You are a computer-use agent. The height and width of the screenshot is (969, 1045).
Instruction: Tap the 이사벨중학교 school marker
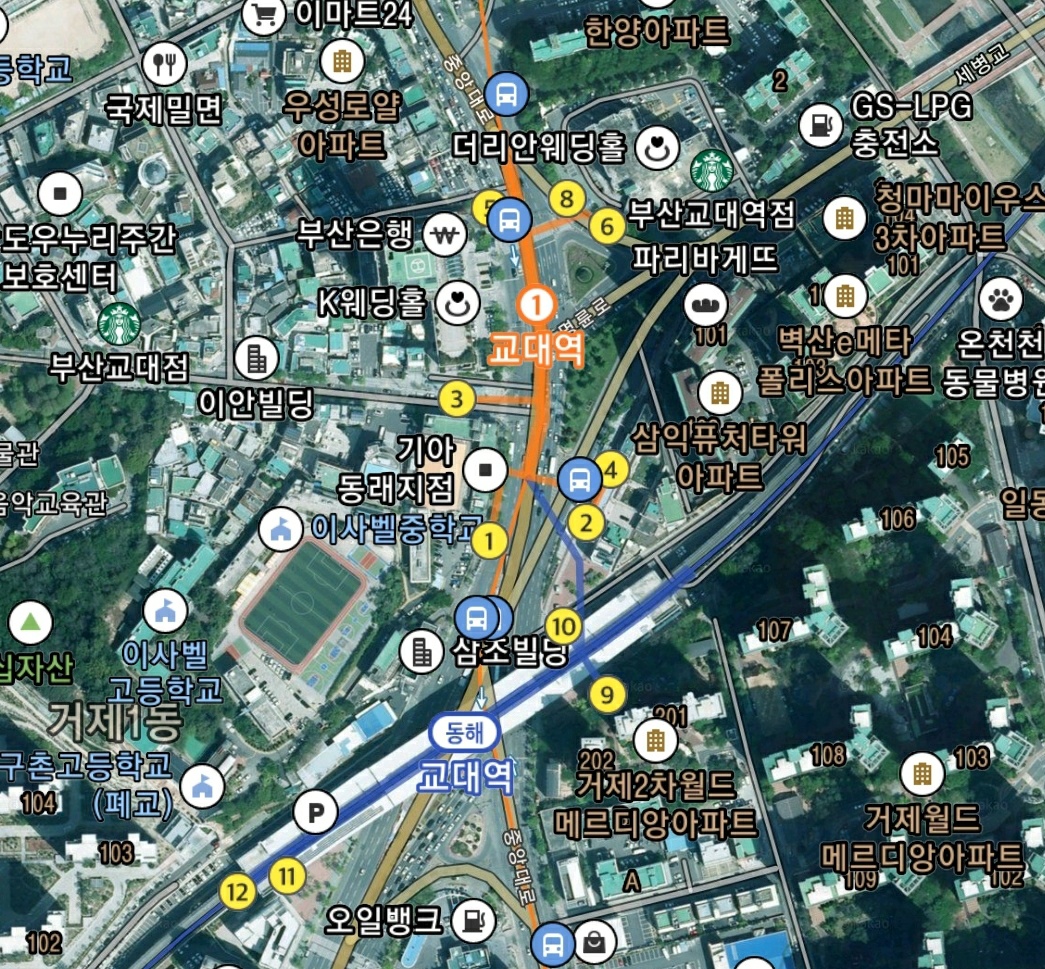[282, 528]
